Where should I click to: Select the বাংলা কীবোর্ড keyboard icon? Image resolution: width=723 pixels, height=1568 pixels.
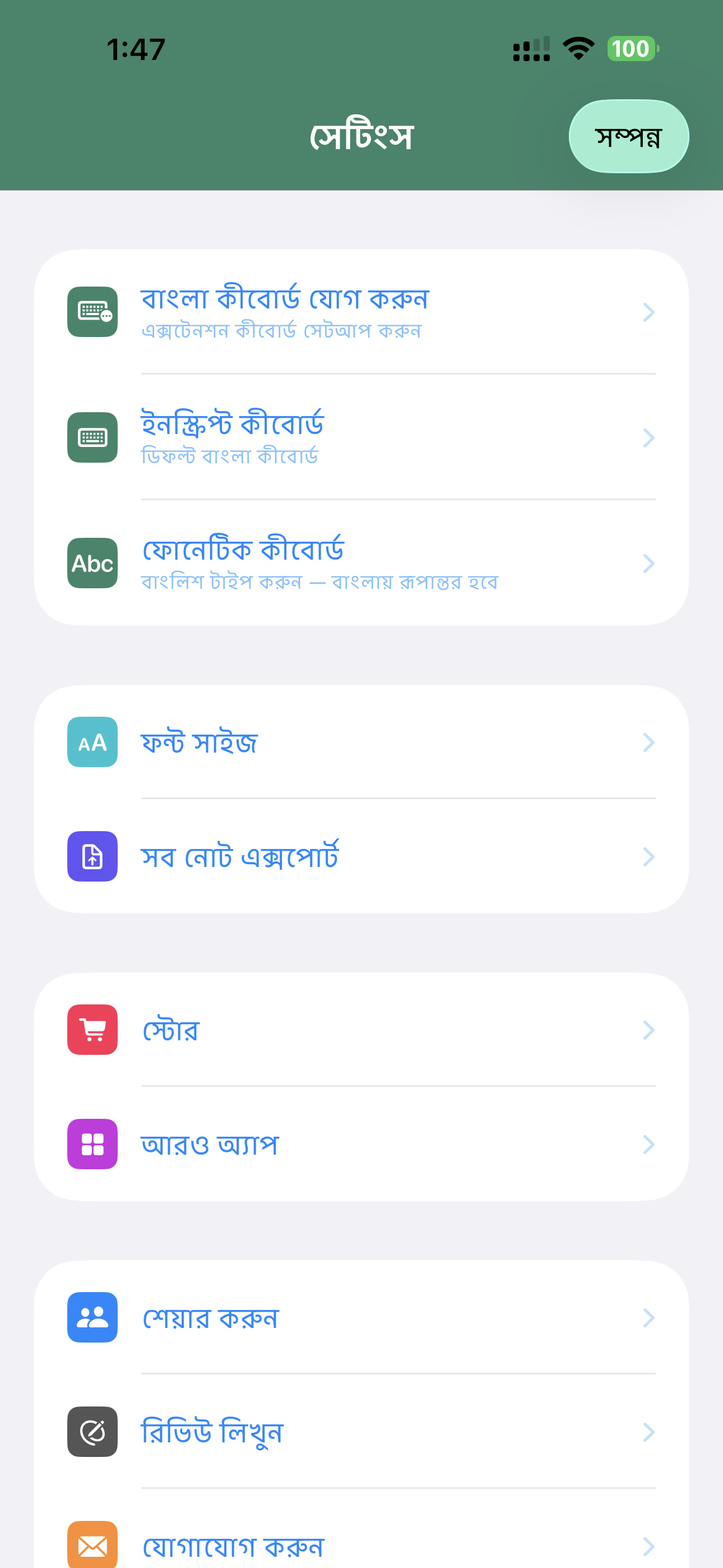(x=92, y=312)
